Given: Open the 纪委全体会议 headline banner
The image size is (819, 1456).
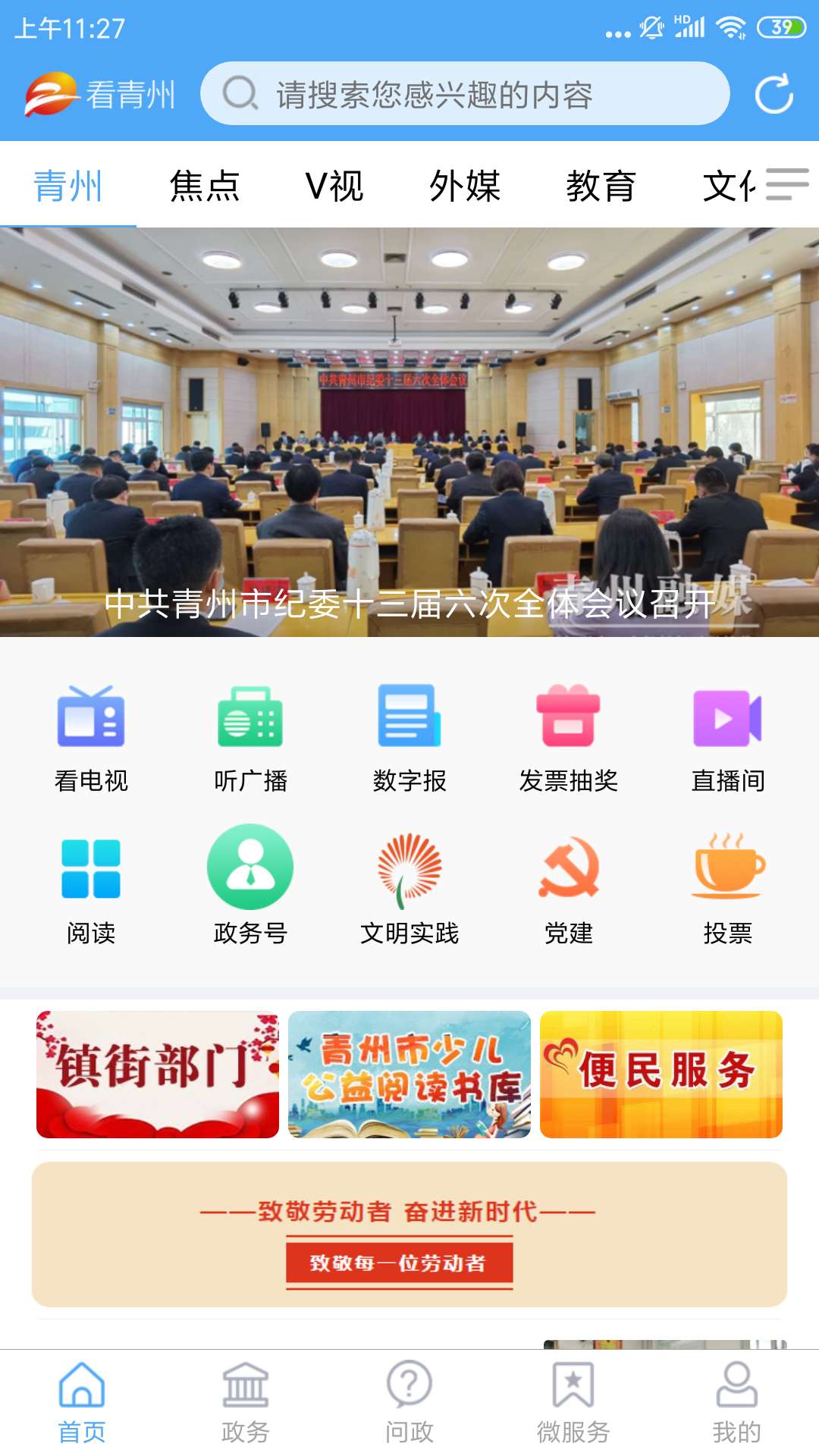Looking at the screenshot, I should [x=409, y=432].
